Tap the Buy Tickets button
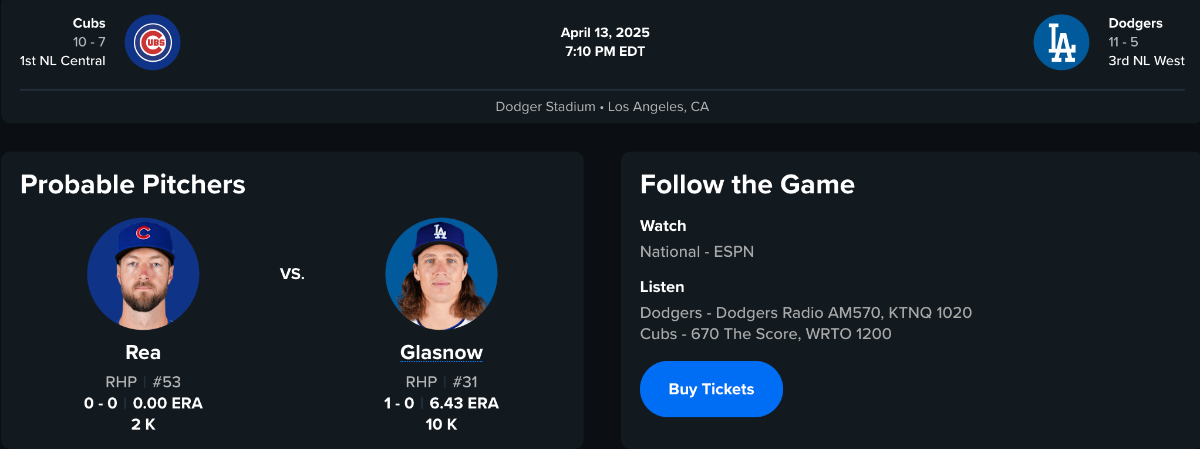This screenshot has height=449, width=1200. [711, 389]
